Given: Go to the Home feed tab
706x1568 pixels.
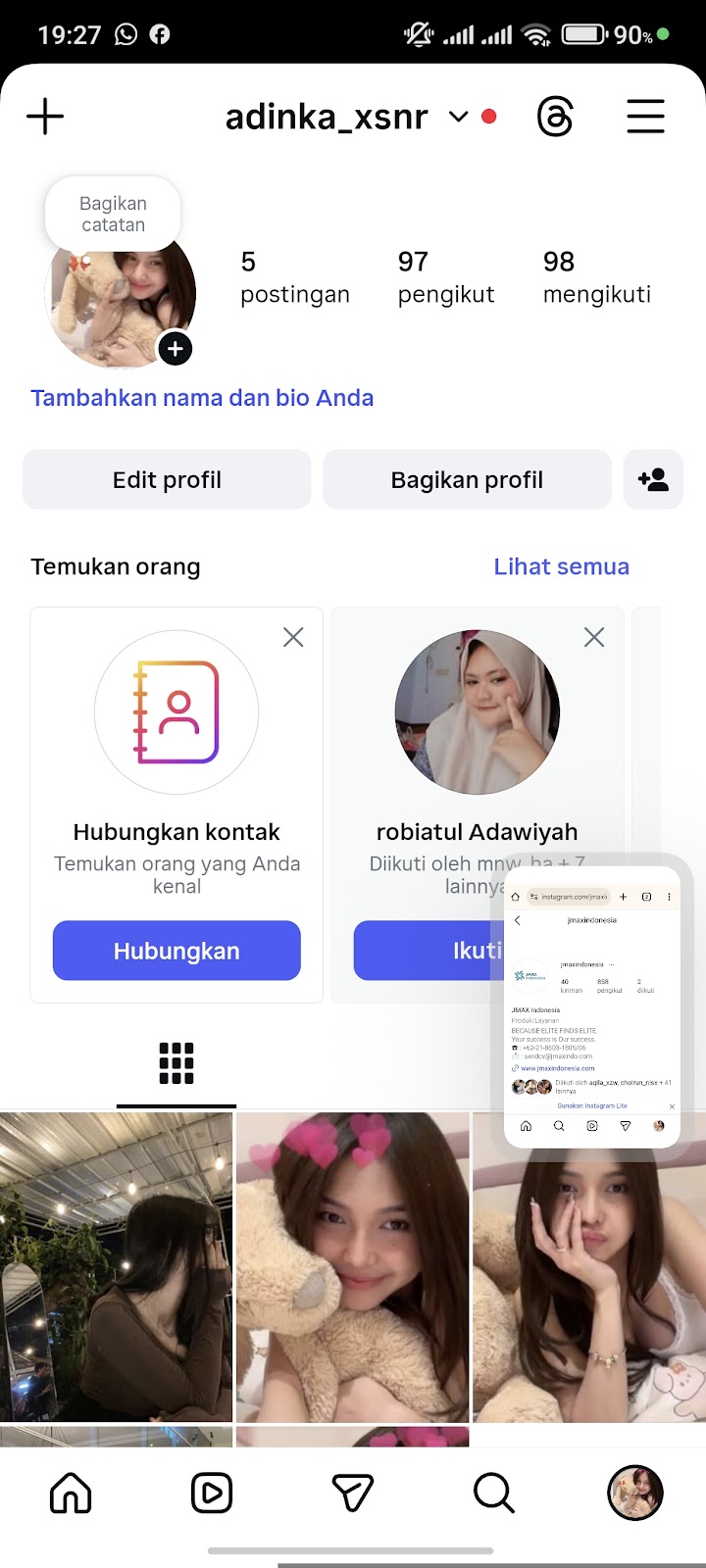Looking at the screenshot, I should click(x=71, y=1494).
